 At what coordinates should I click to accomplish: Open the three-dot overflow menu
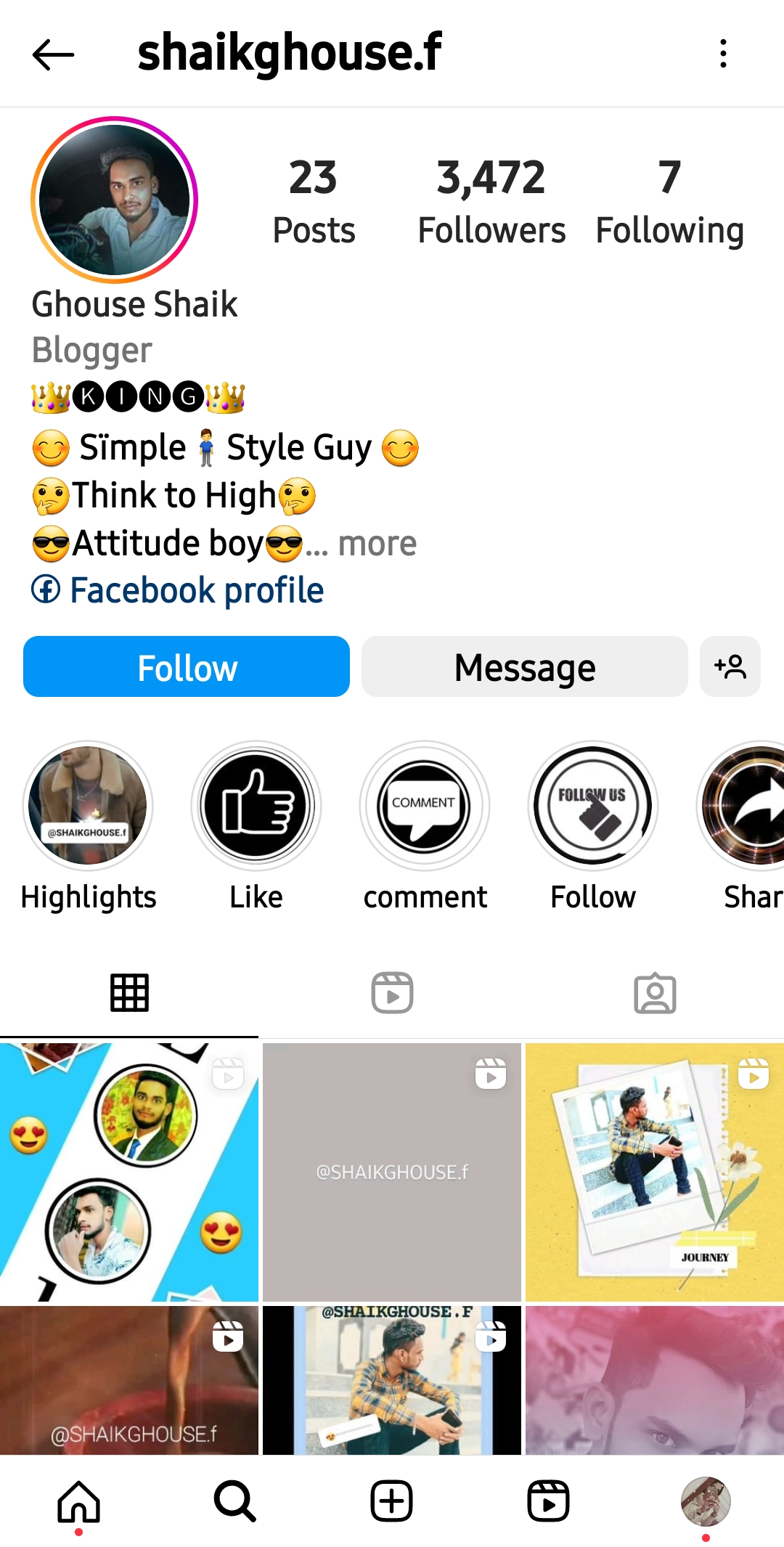coord(723,54)
